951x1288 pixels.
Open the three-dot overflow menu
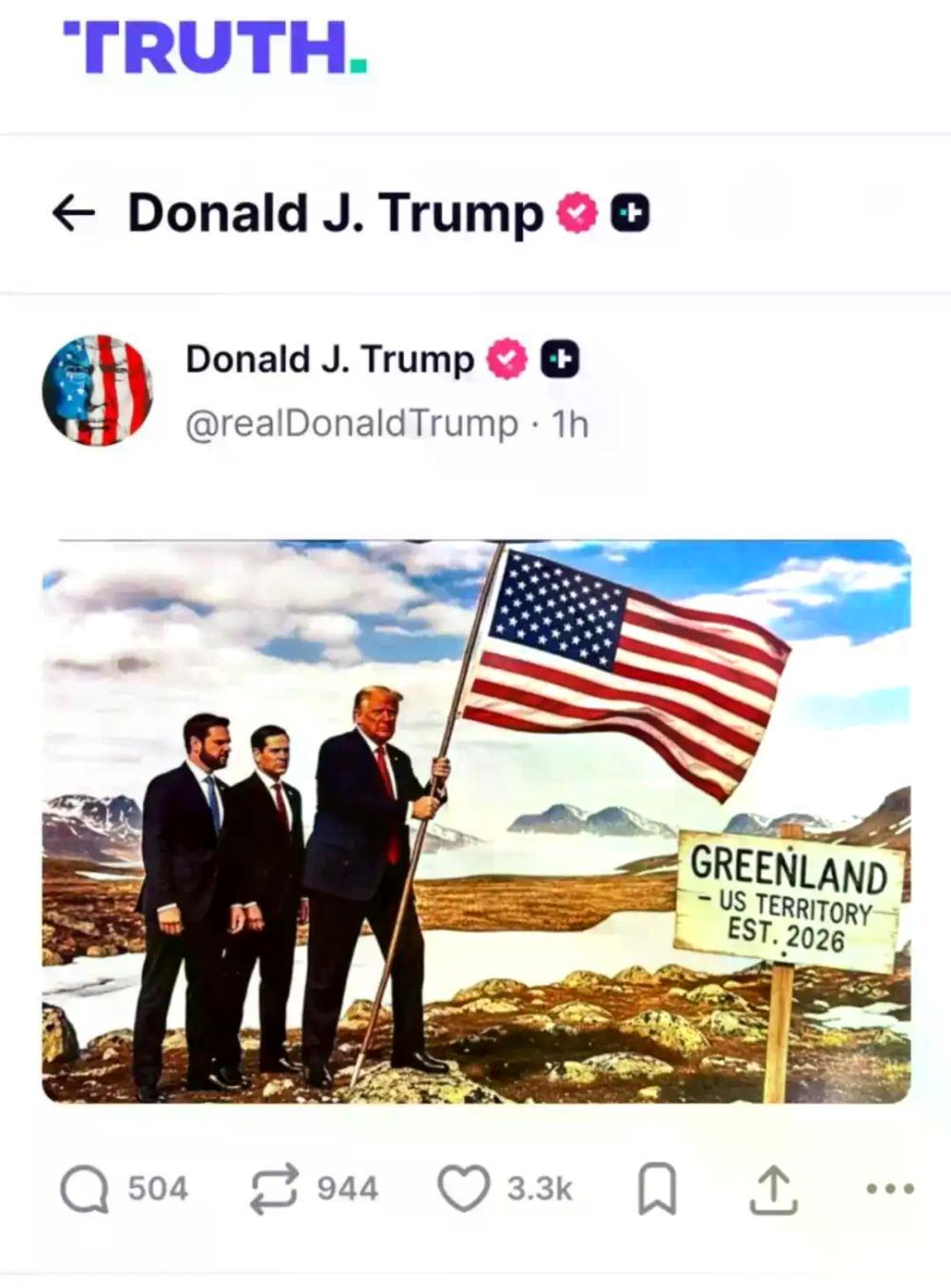890,1188
